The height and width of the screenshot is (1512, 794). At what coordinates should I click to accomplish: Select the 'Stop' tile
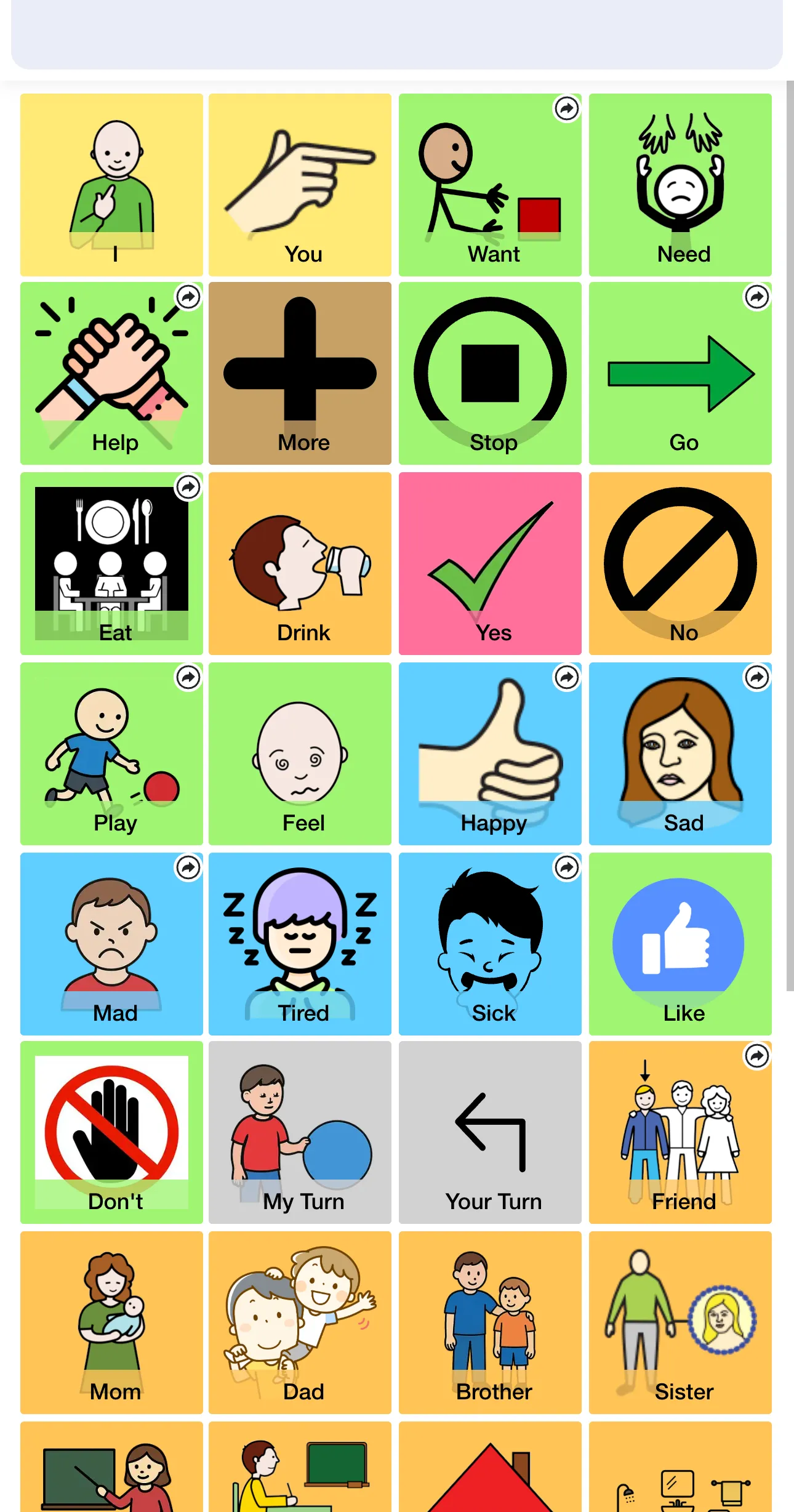click(490, 373)
